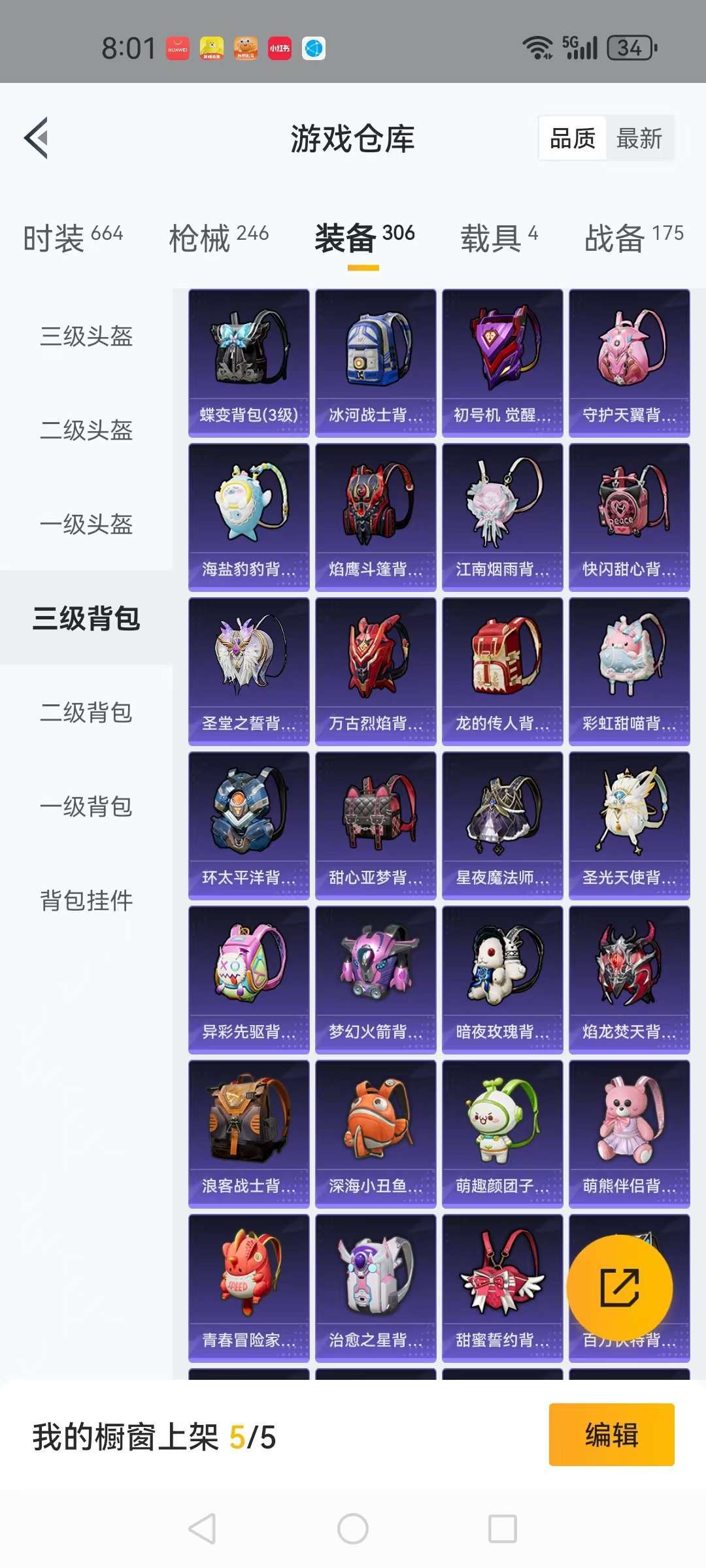Show the 背包挂件 category

[86, 901]
